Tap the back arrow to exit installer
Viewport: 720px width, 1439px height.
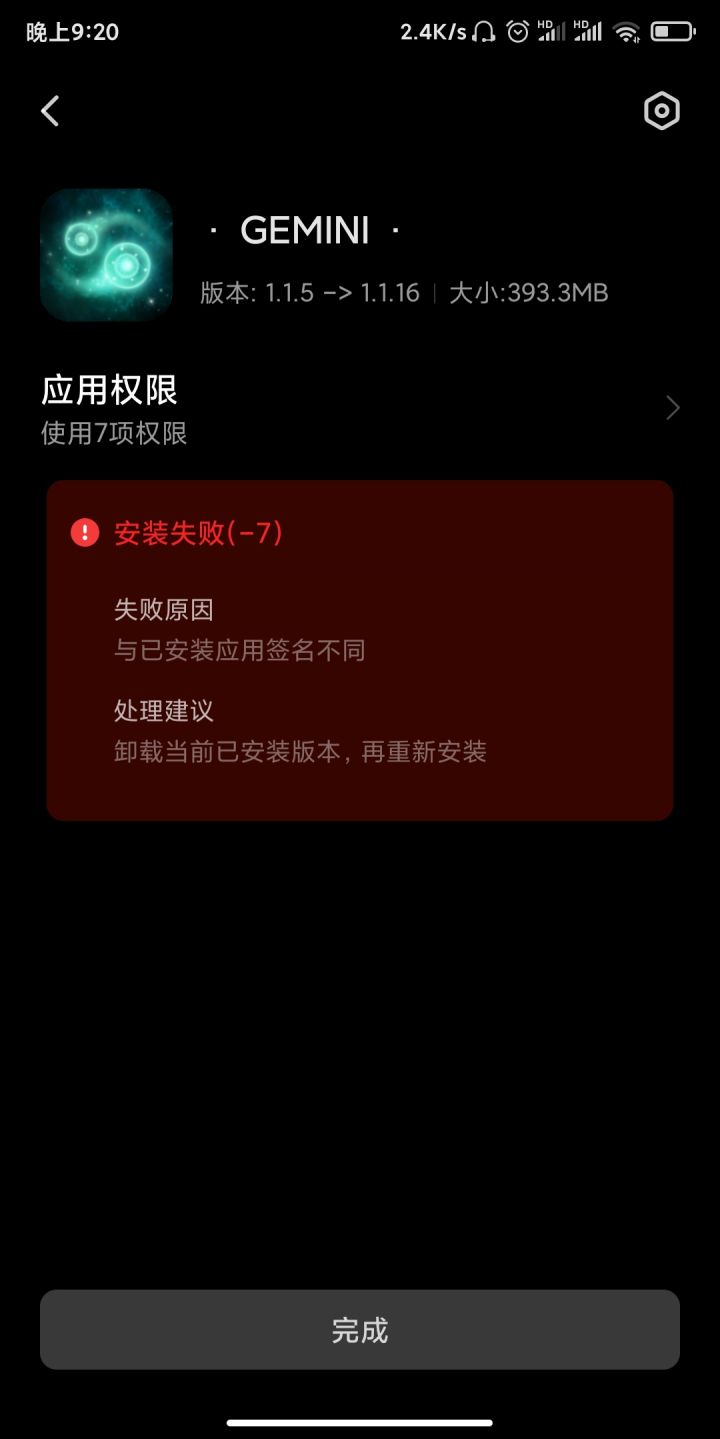[49, 111]
